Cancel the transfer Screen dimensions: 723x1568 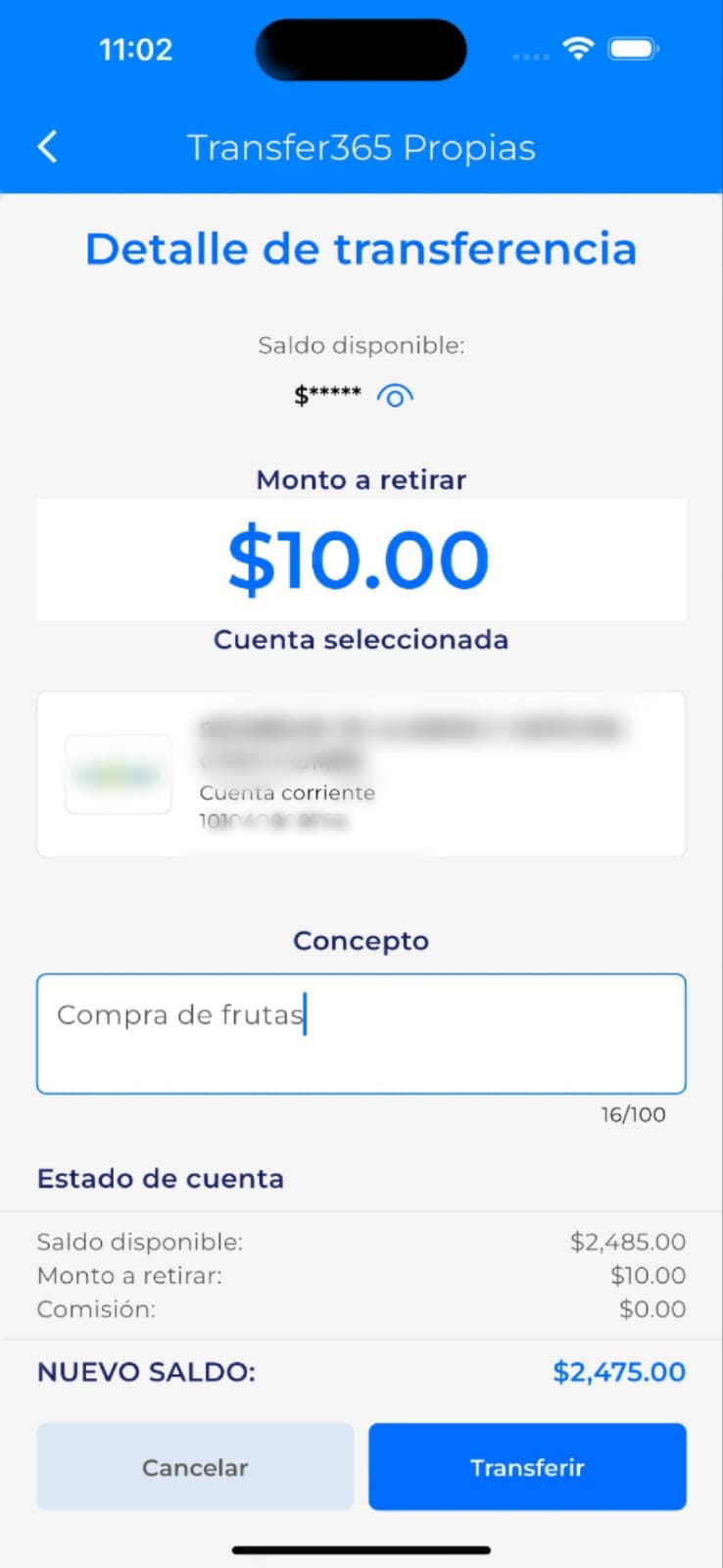pos(195,1466)
